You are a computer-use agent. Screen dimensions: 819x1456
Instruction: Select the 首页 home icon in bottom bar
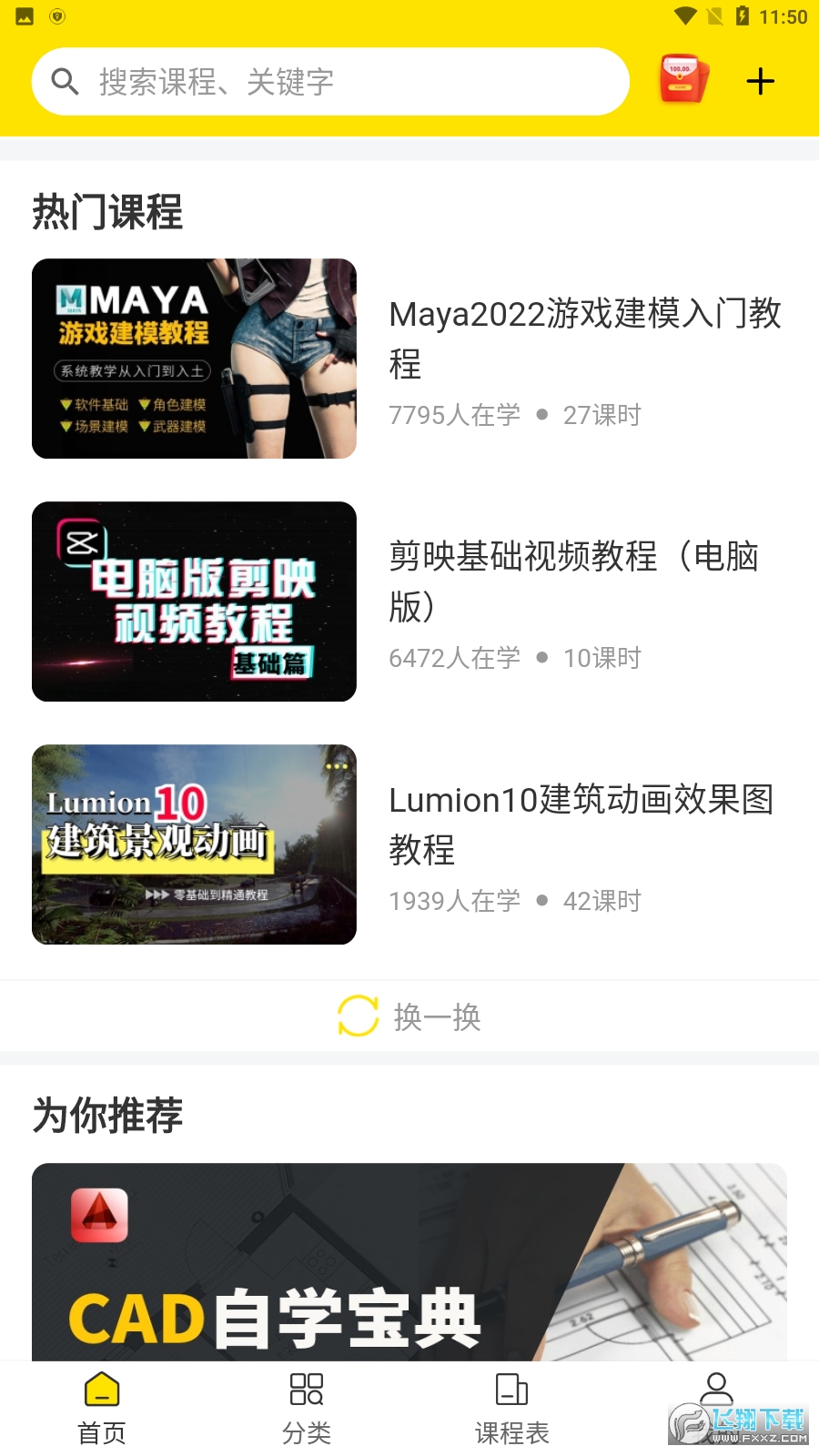[x=102, y=1390]
